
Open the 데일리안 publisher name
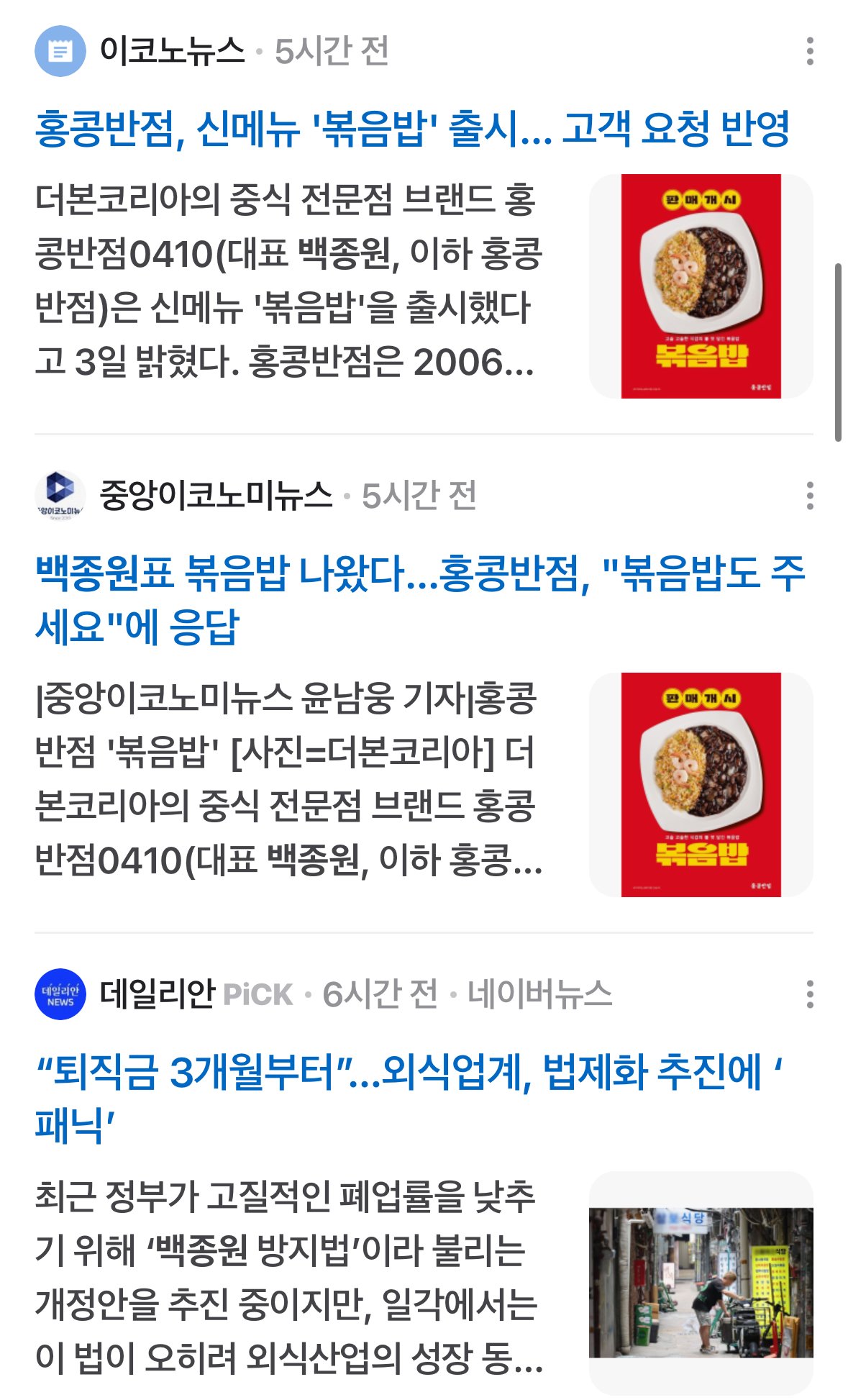point(157,994)
